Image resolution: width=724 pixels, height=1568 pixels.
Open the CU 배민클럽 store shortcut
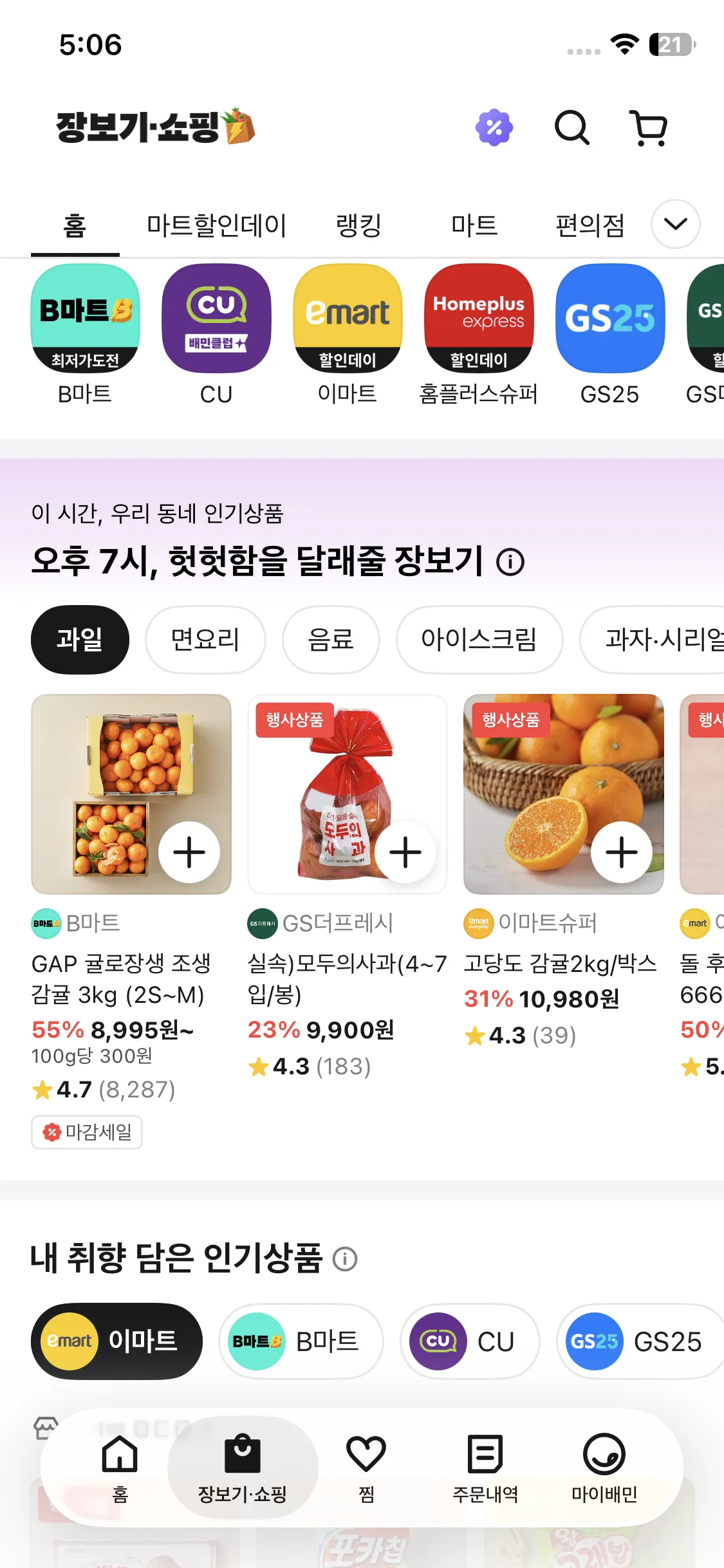pos(216,320)
